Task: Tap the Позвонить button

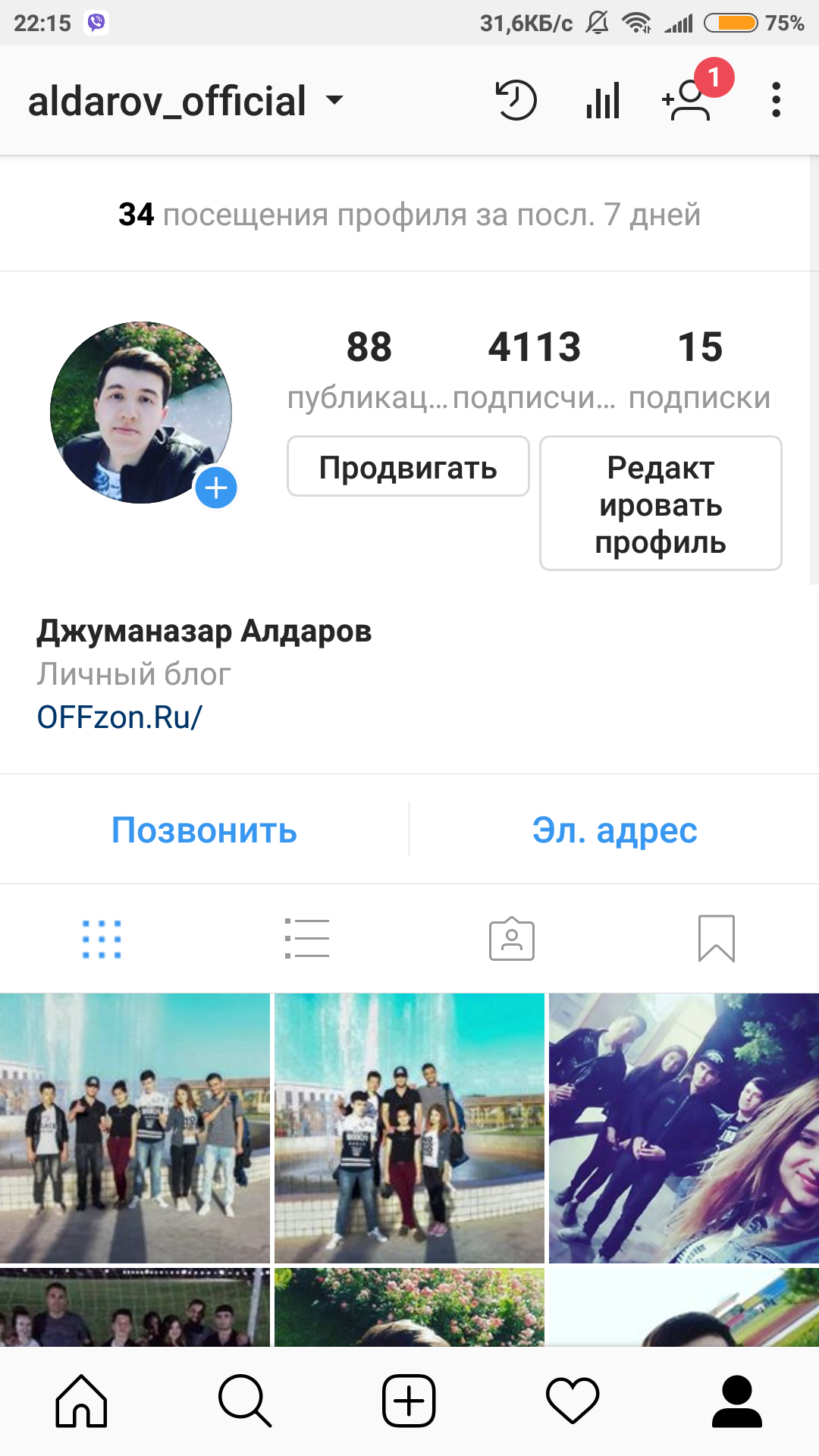Action: click(x=204, y=830)
